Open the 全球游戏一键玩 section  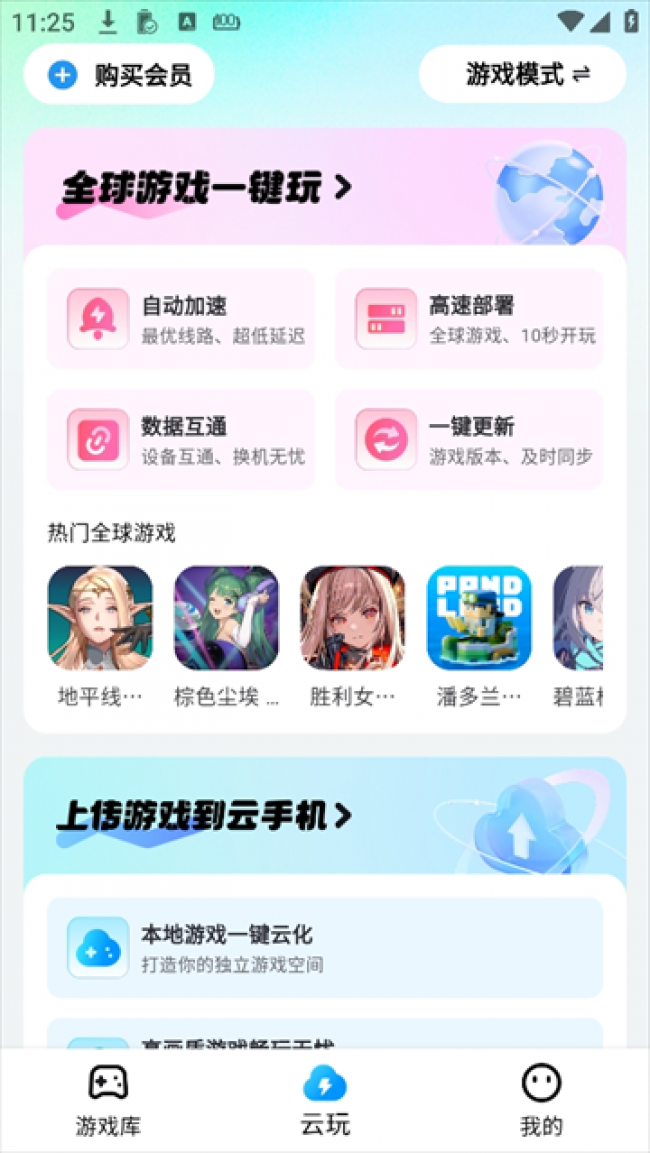pyautogui.click(x=207, y=187)
